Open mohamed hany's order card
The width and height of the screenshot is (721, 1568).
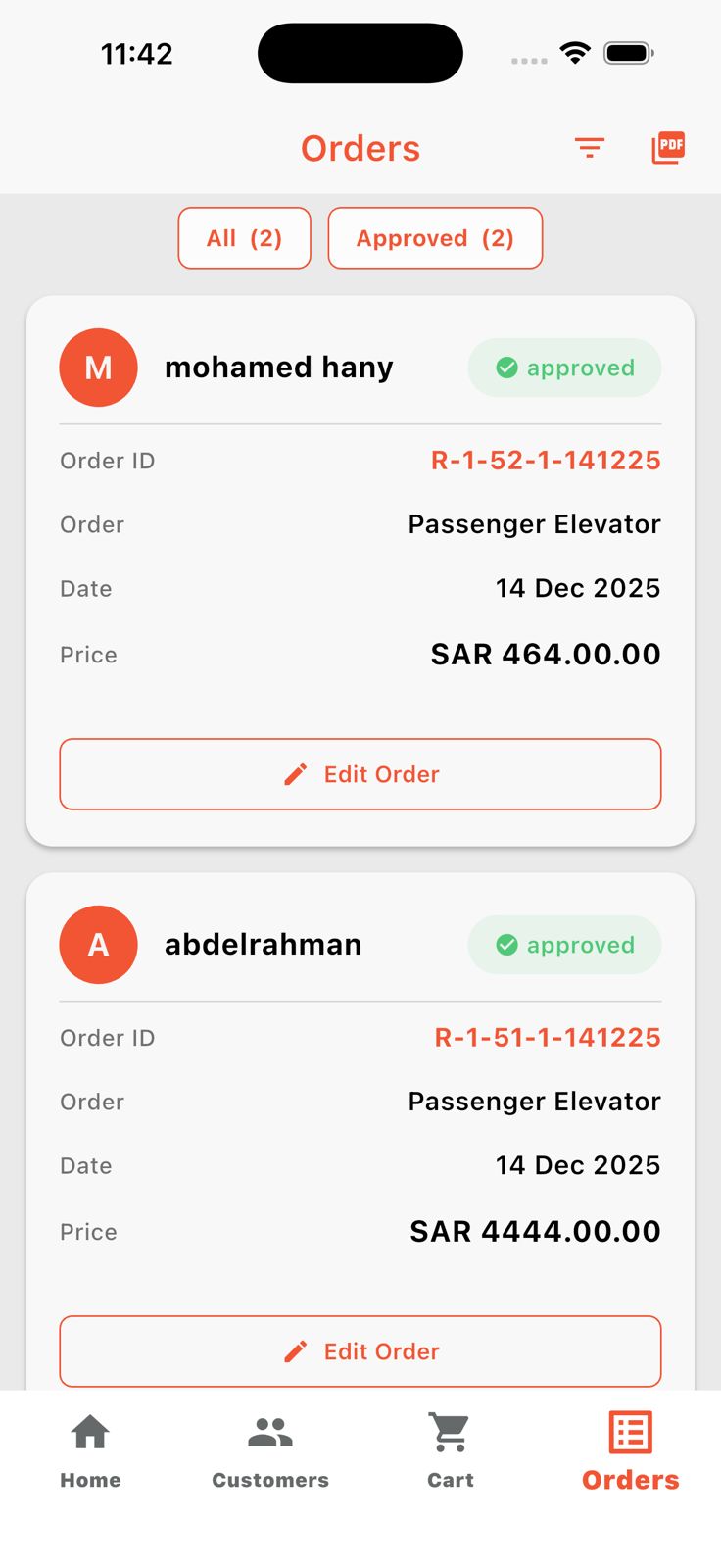pyautogui.click(x=360, y=570)
